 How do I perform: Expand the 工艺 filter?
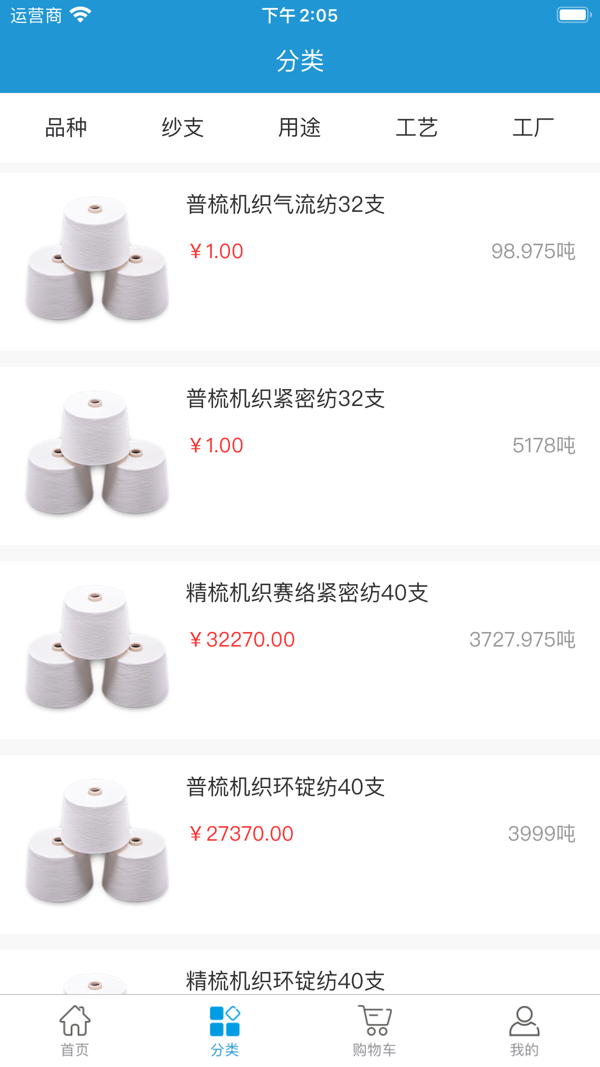pos(416,128)
